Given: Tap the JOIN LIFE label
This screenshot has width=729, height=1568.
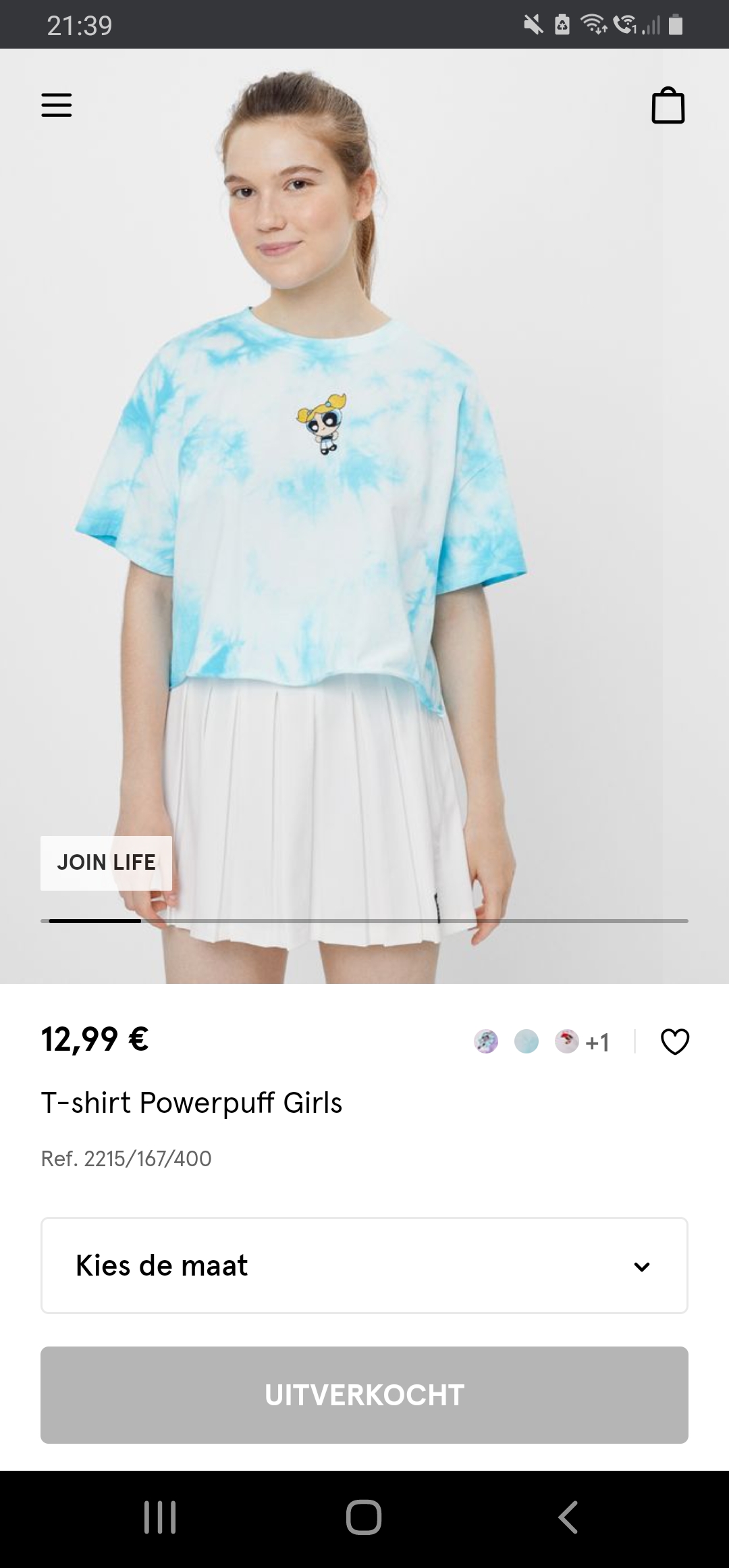Looking at the screenshot, I should tap(106, 863).
